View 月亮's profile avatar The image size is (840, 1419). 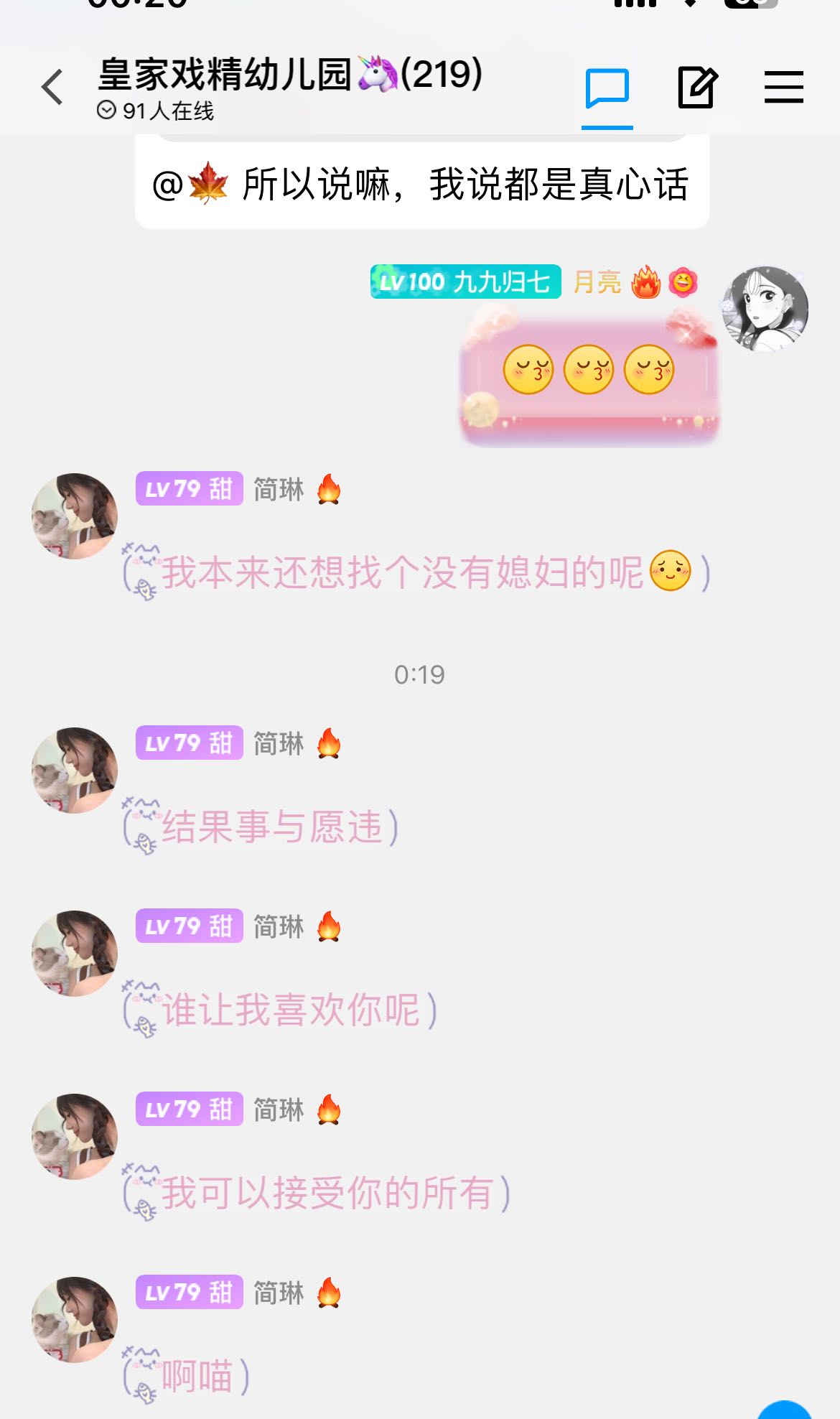coord(765,309)
